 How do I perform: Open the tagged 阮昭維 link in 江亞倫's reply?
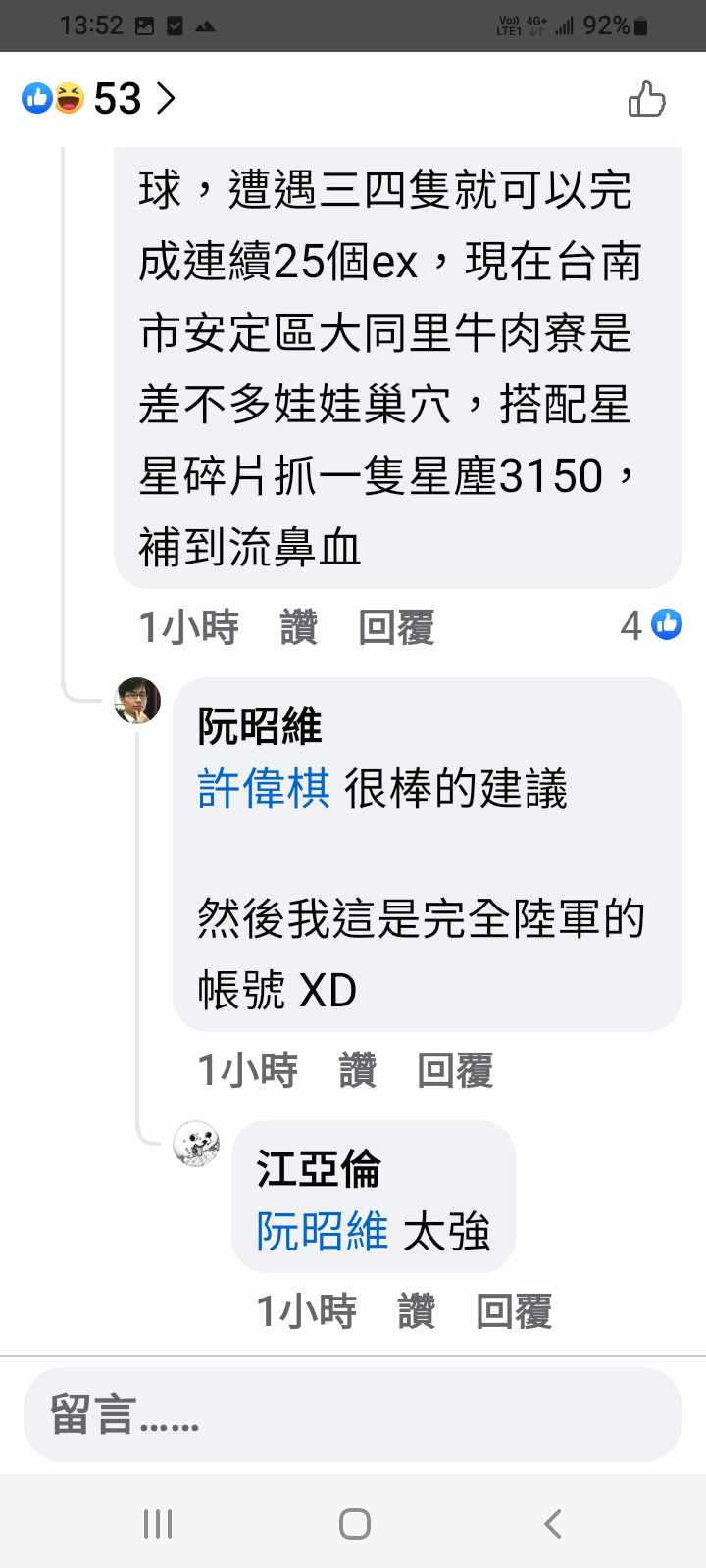[x=322, y=1232]
